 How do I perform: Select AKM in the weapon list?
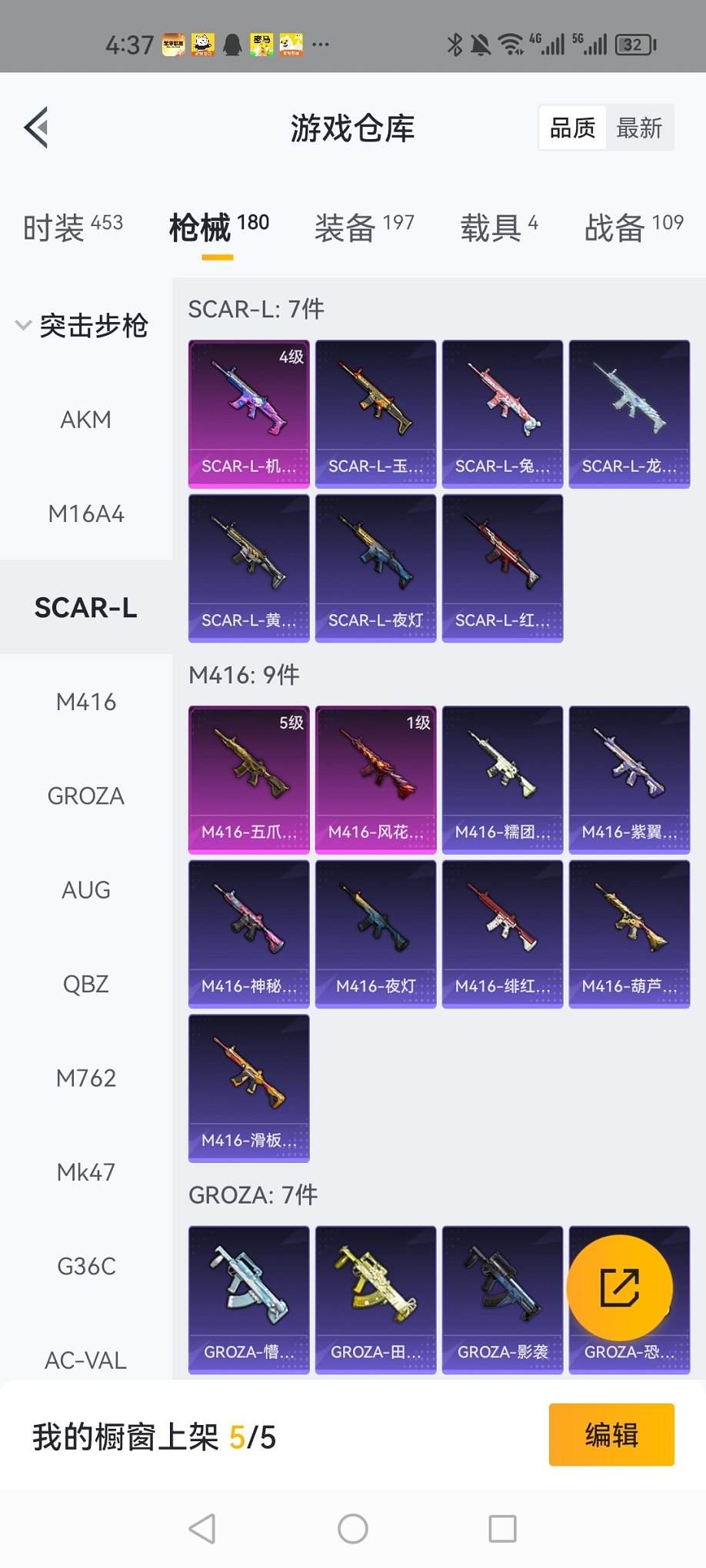[85, 420]
